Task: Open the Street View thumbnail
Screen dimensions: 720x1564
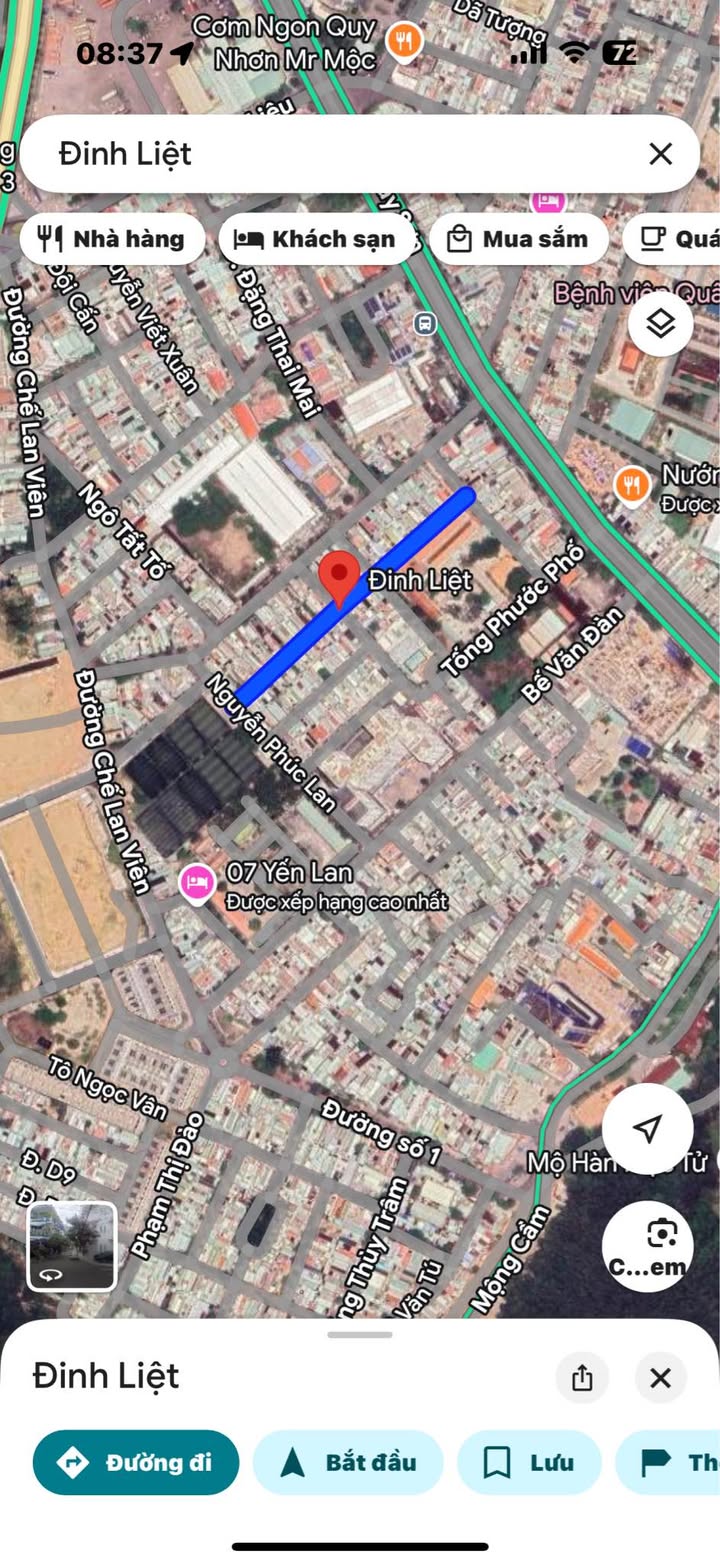Action: tap(72, 1247)
